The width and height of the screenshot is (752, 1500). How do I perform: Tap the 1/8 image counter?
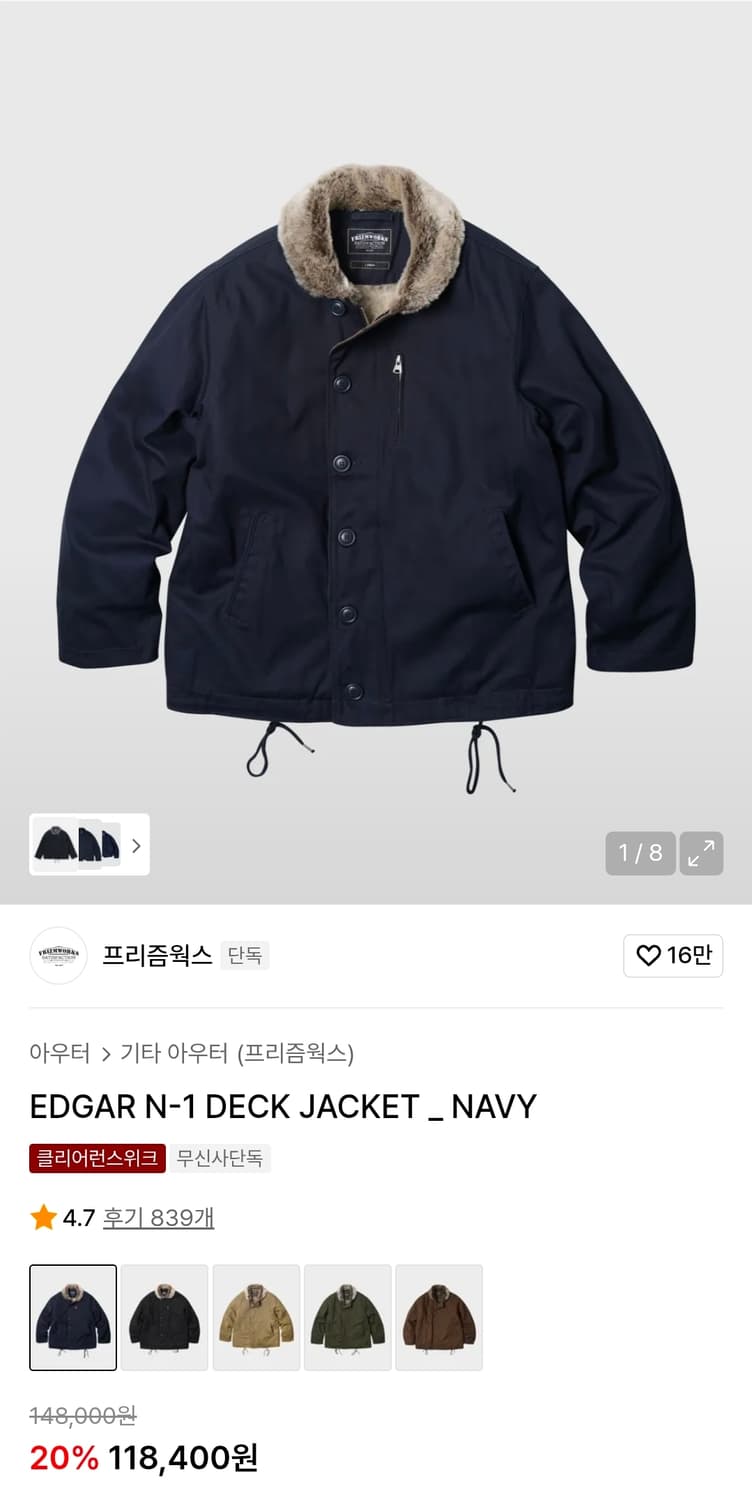pyautogui.click(x=640, y=853)
